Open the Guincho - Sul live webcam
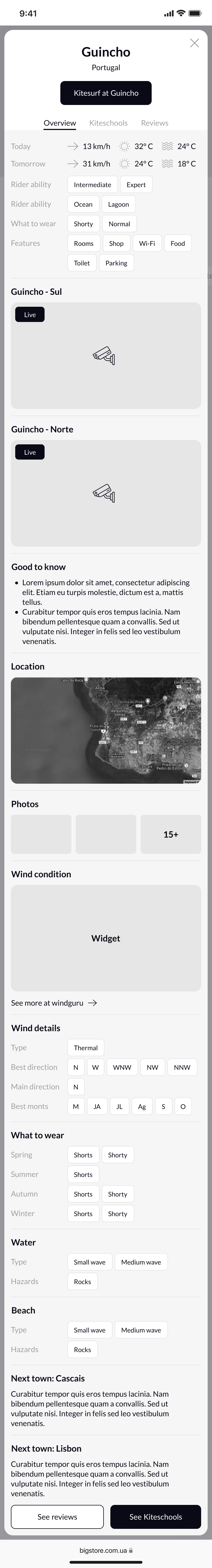The width and height of the screenshot is (212, 1568). [106, 355]
